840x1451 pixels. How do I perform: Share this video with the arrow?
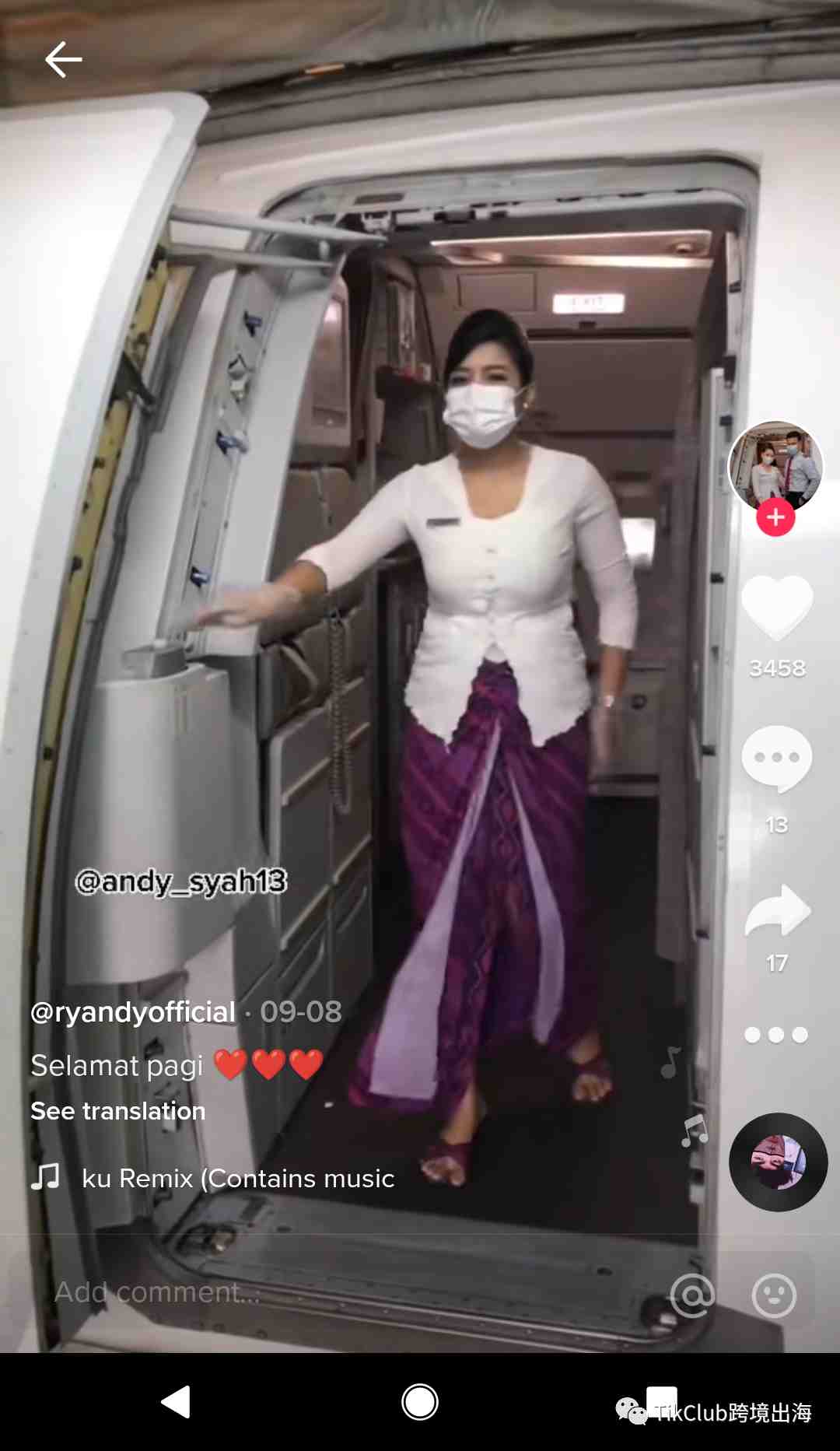[x=777, y=910]
